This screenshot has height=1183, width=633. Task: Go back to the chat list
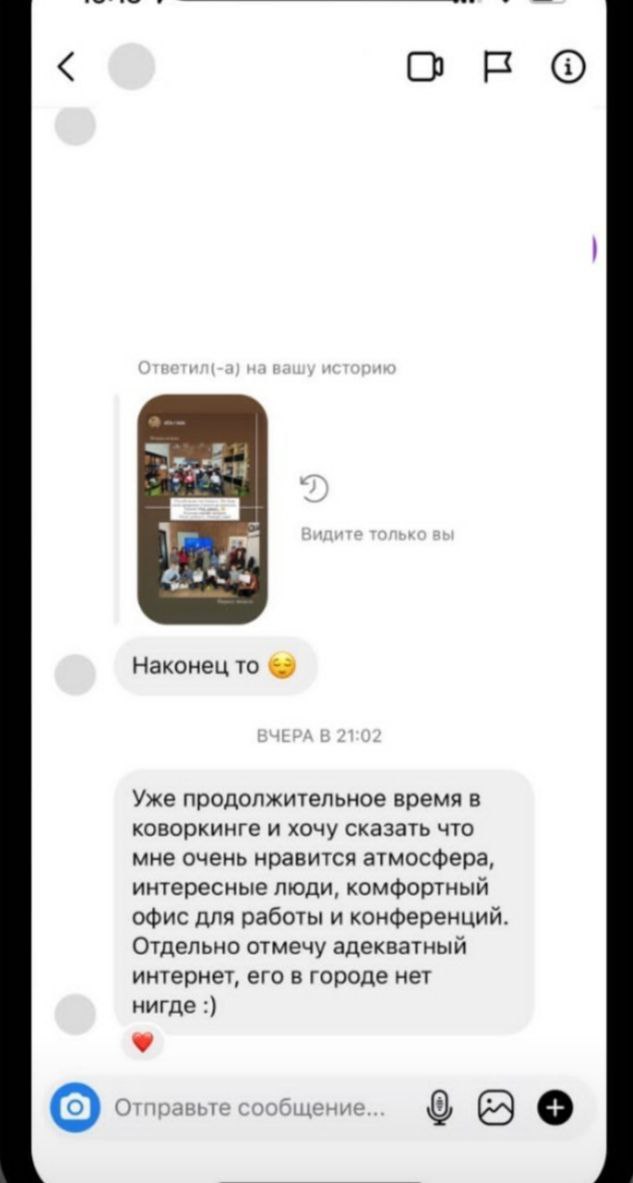coord(66,68)
